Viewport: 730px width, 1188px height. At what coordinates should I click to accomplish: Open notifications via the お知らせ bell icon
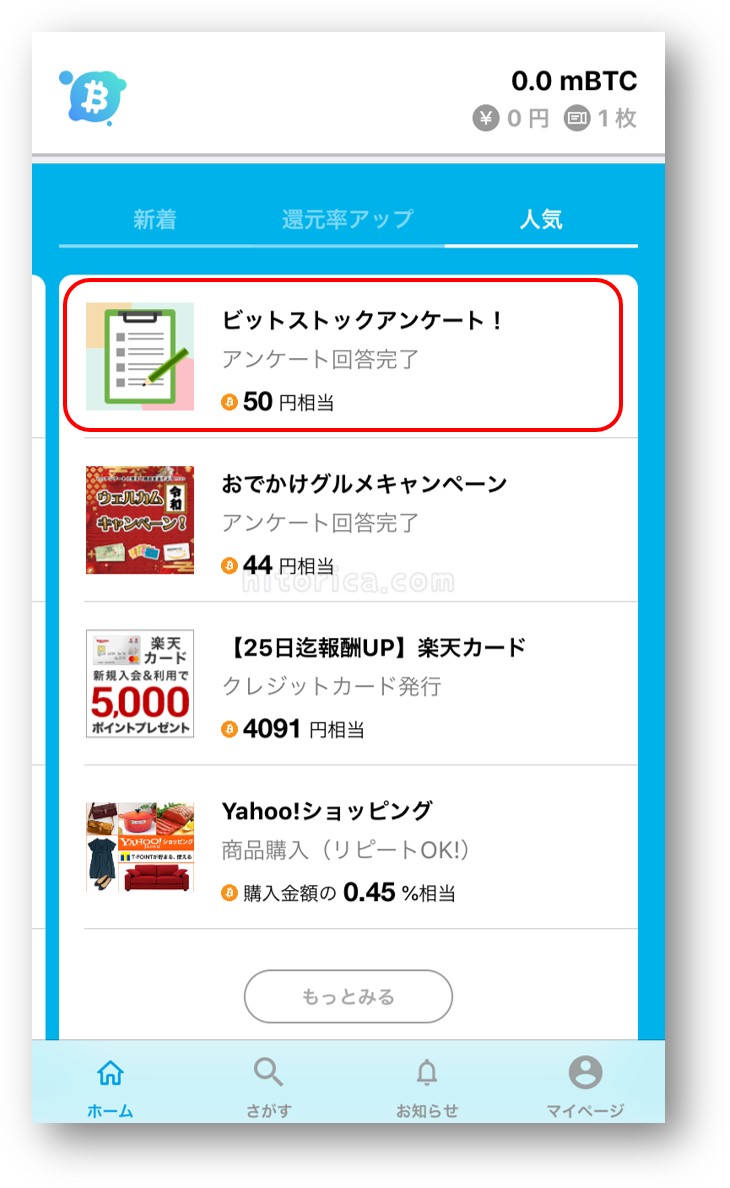(428, 1072)
